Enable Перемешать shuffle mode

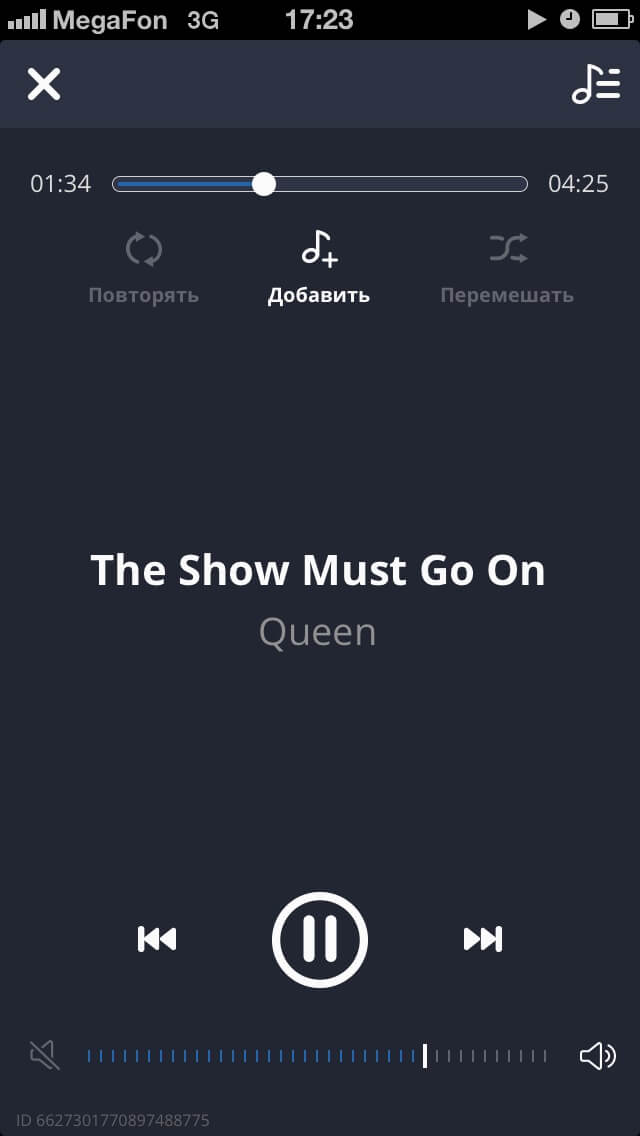507,266
